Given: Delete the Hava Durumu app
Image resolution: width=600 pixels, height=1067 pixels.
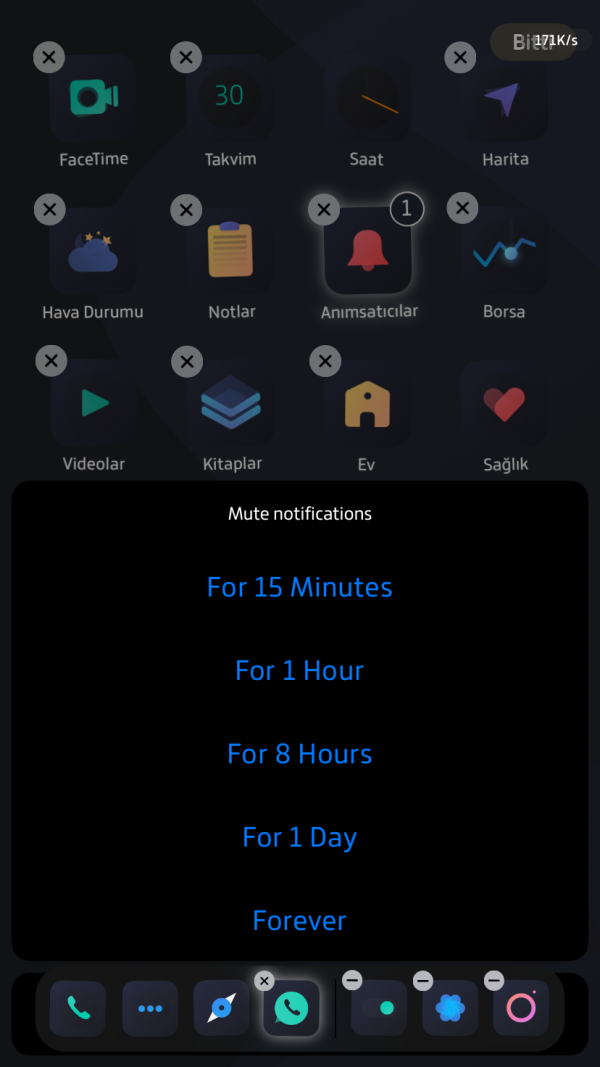Looking at the screenshot, I should click(x=49, y=209).
